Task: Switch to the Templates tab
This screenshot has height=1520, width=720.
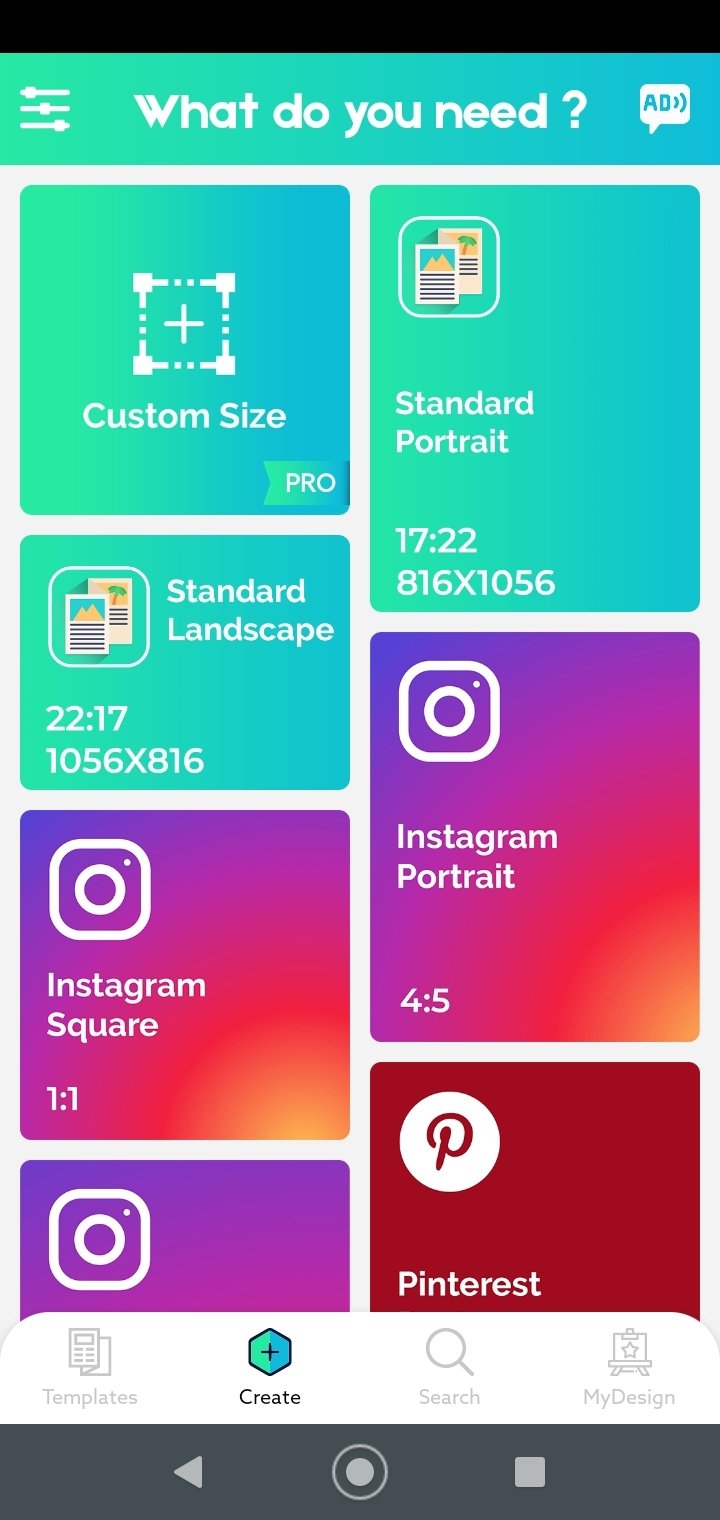Action: (90, 1367)
